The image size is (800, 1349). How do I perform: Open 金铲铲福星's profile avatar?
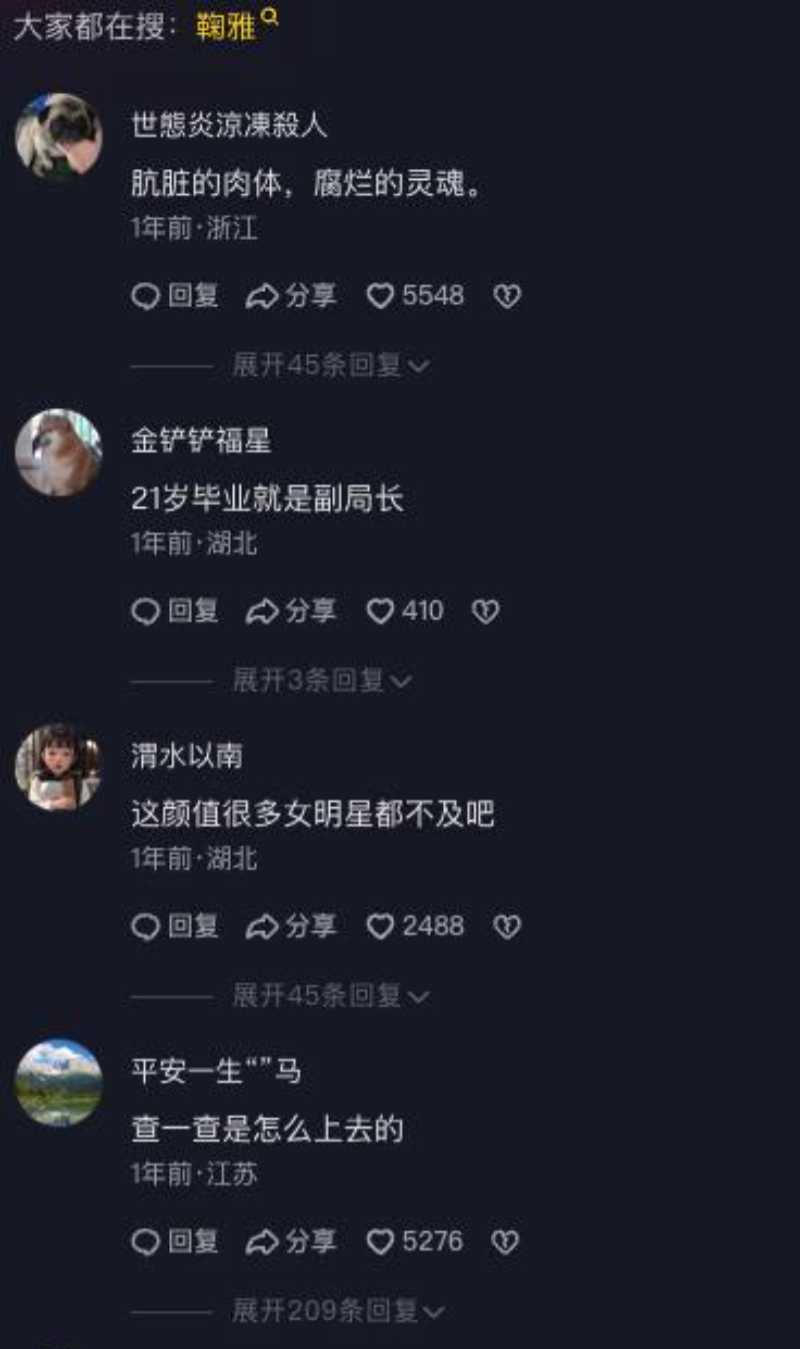(x=58, y=452)
